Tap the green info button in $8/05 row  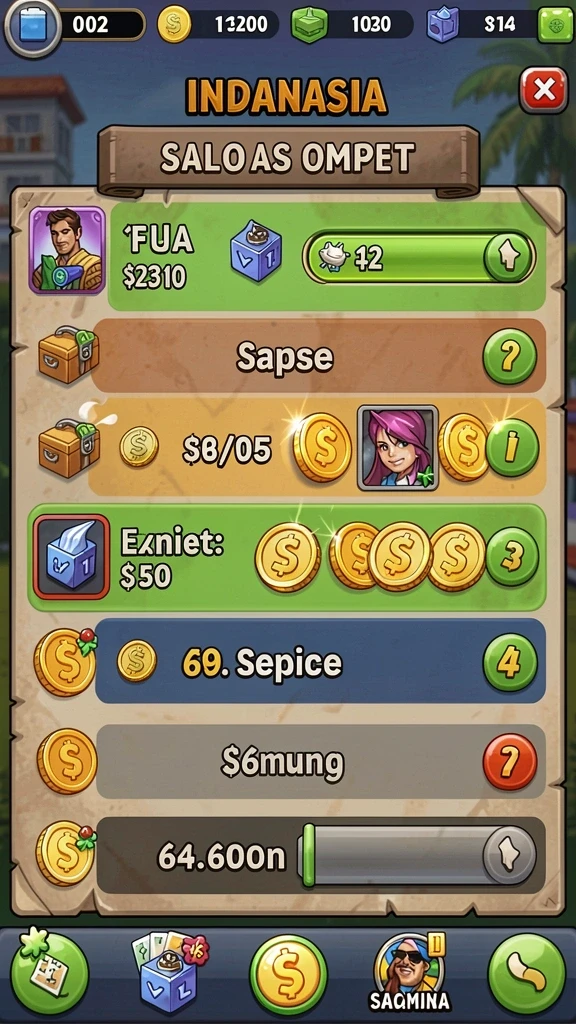click(512, 447)
